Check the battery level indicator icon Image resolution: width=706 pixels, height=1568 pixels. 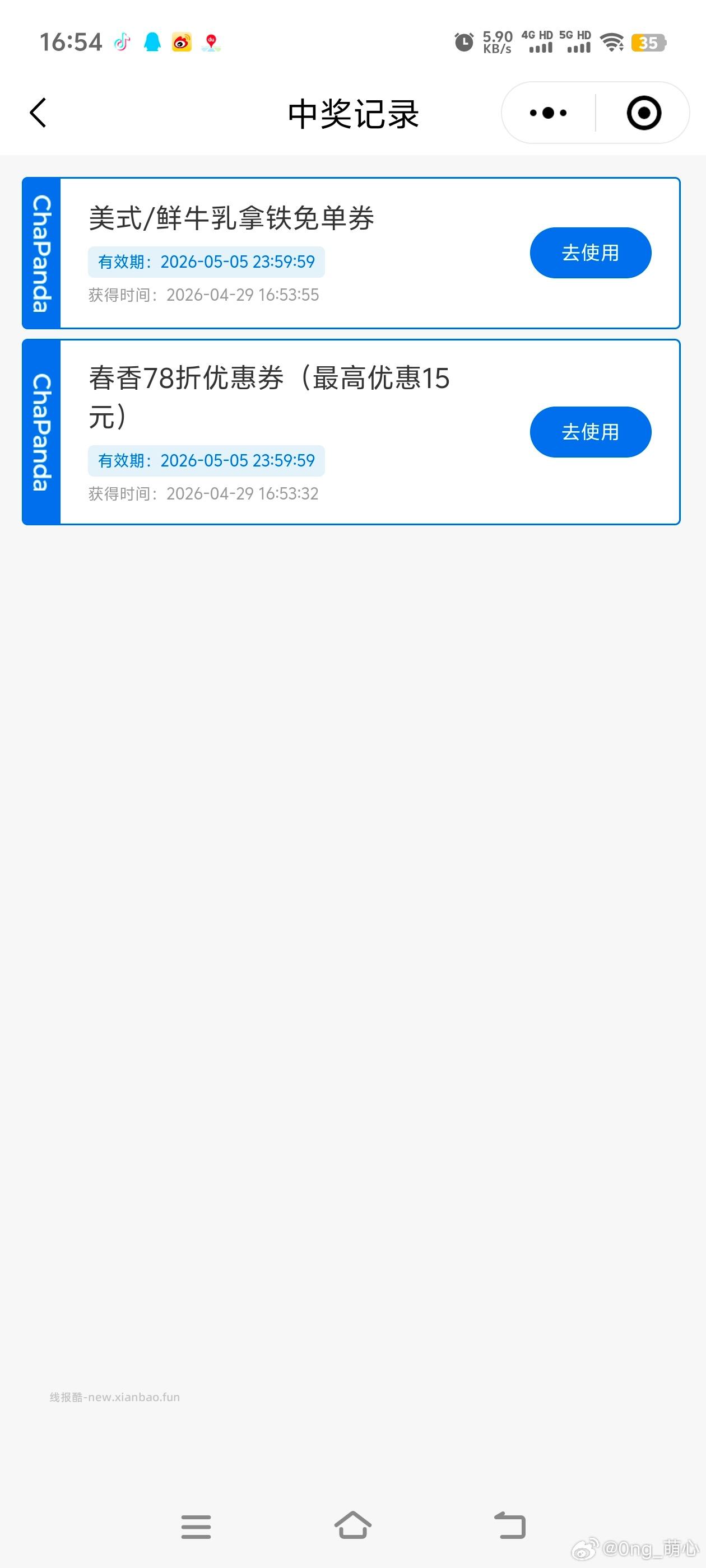(x=648, y=41)
